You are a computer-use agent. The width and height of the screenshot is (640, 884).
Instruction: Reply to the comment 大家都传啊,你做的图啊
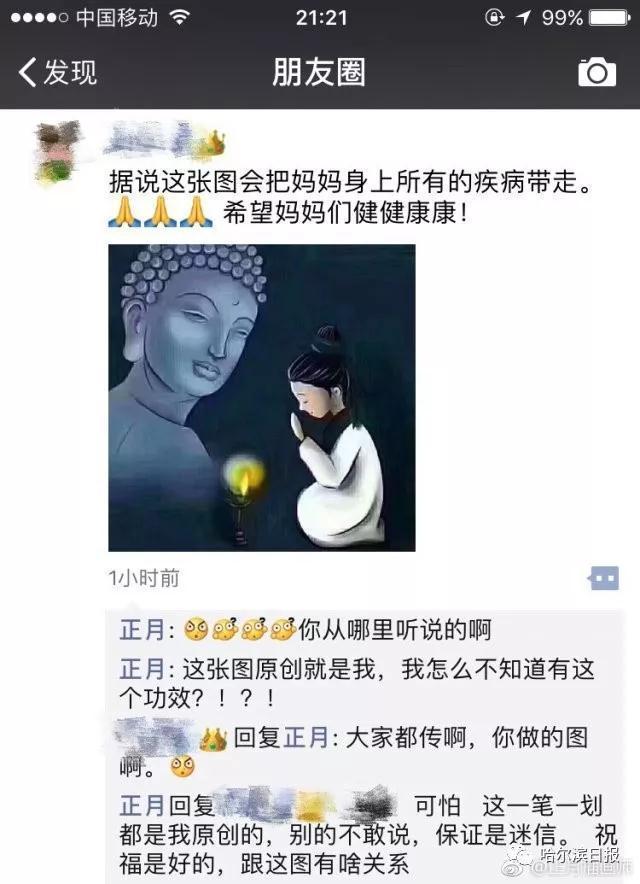[440, 740]
